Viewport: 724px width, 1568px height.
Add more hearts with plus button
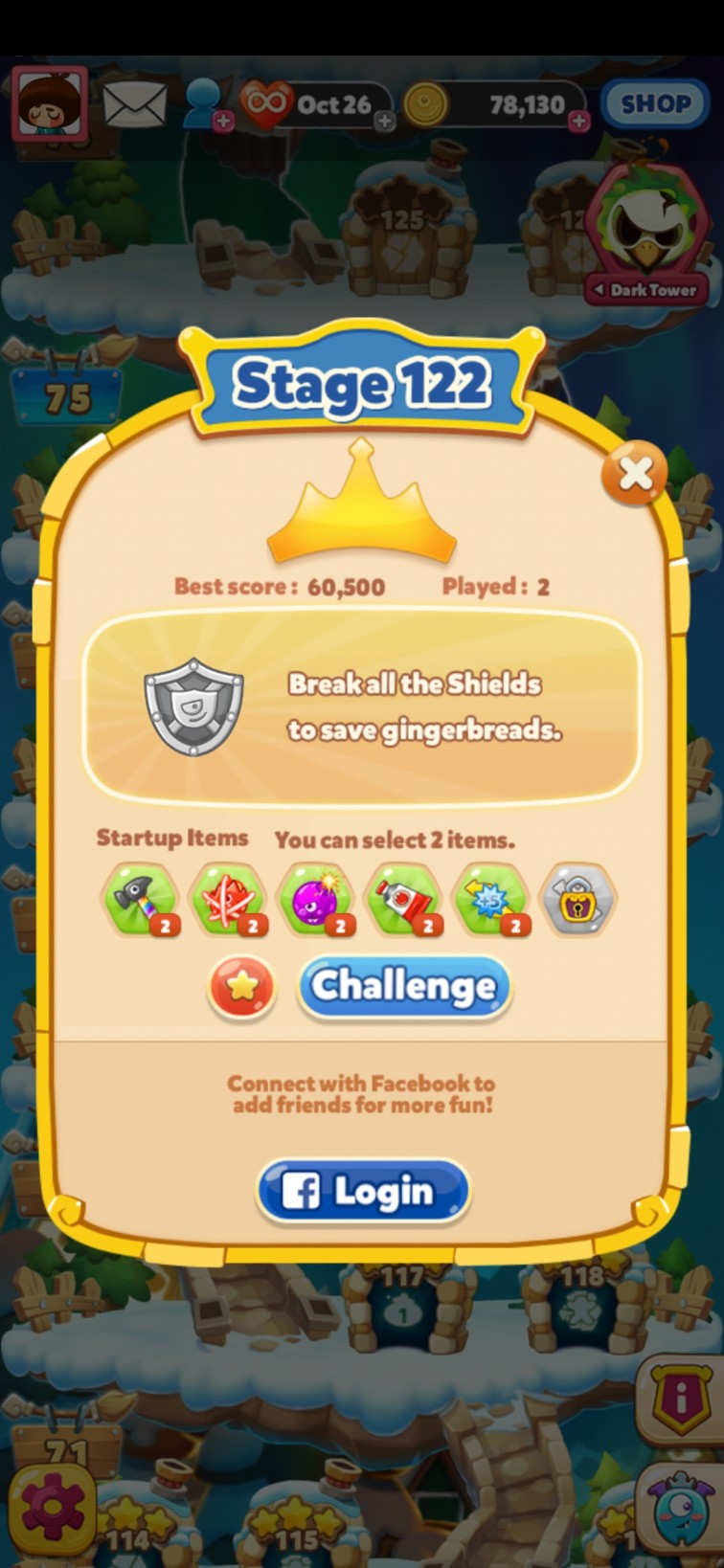click(x=384, y=122)
